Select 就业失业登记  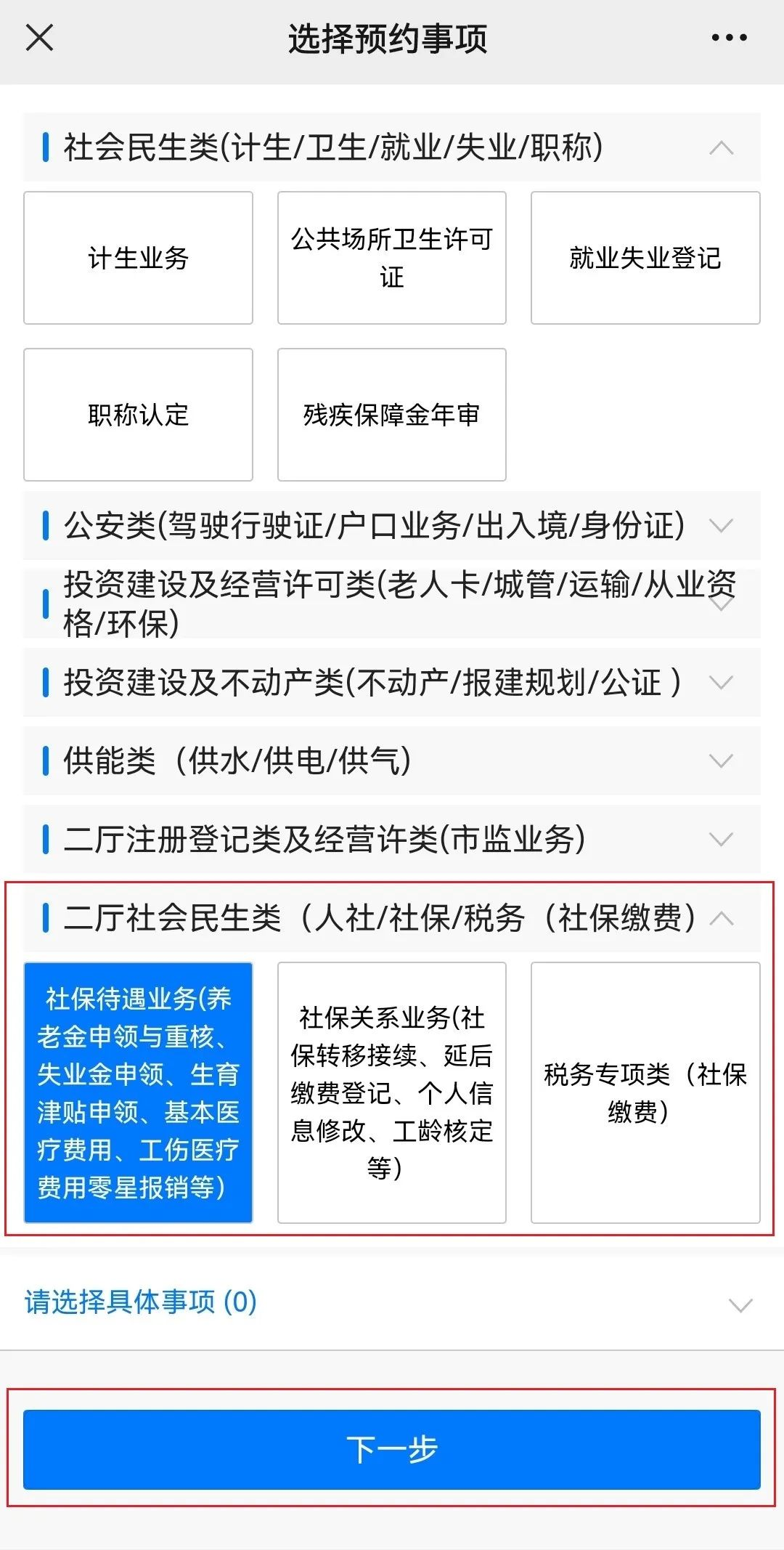645,258
